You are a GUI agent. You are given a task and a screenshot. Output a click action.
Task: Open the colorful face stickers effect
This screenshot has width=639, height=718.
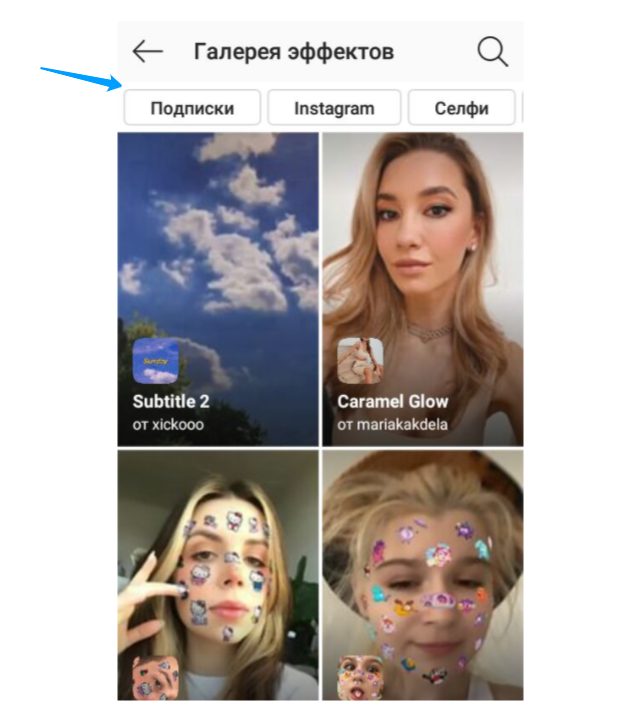(x=422, y=575)
